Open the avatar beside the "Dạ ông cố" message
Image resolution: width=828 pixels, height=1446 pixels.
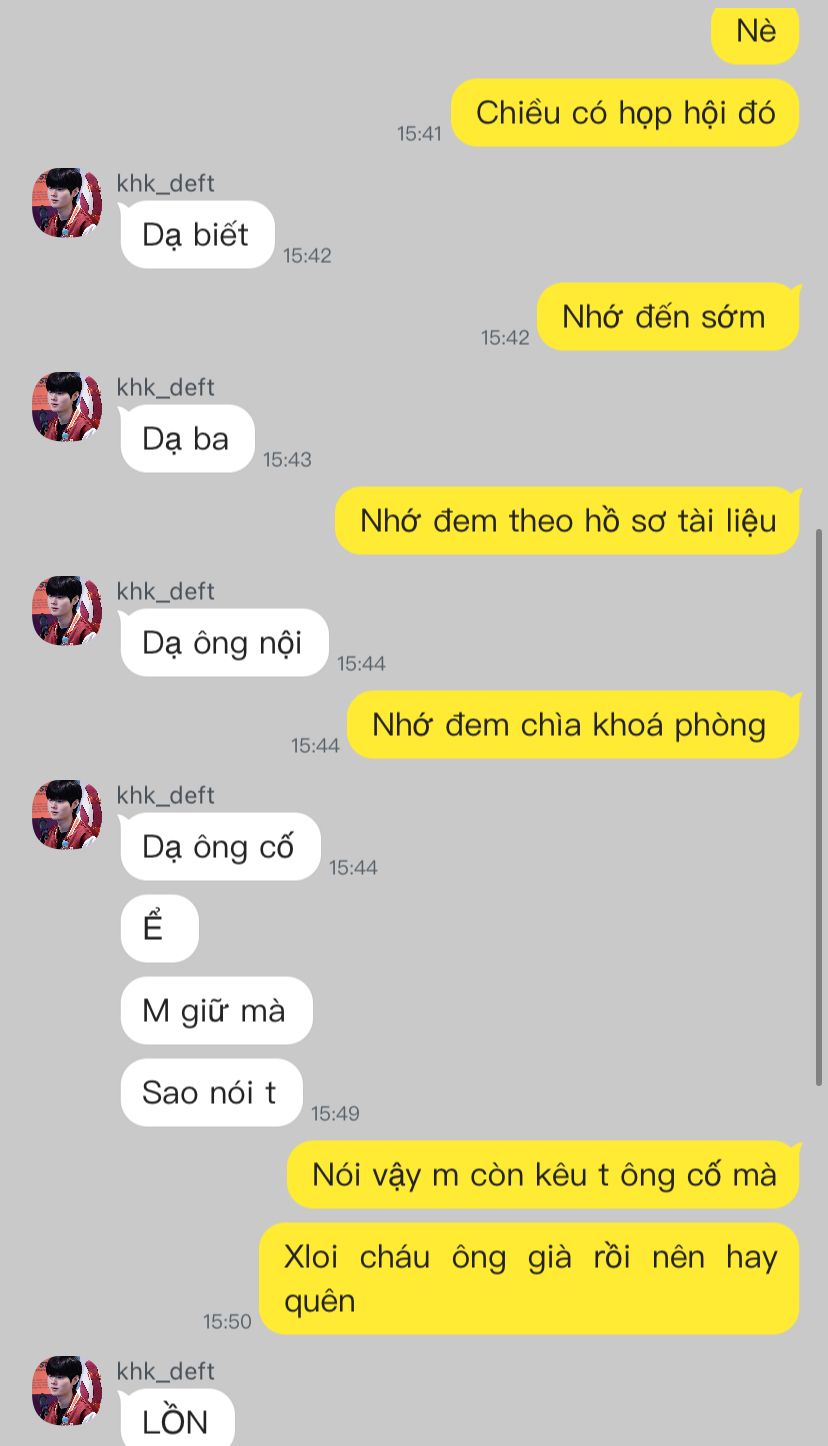point(67,815)
